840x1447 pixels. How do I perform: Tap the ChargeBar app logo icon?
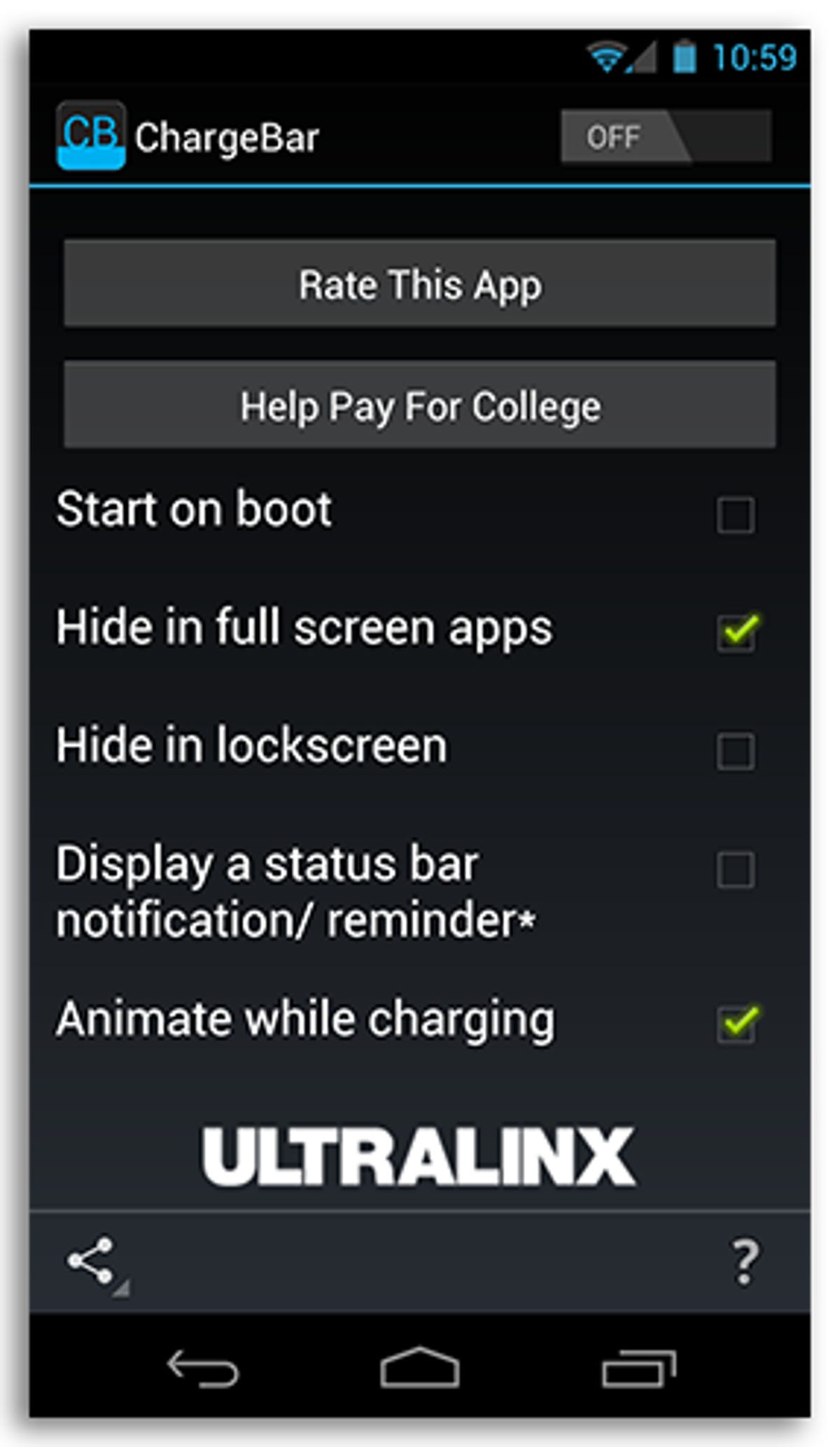(x=93, y=134)
